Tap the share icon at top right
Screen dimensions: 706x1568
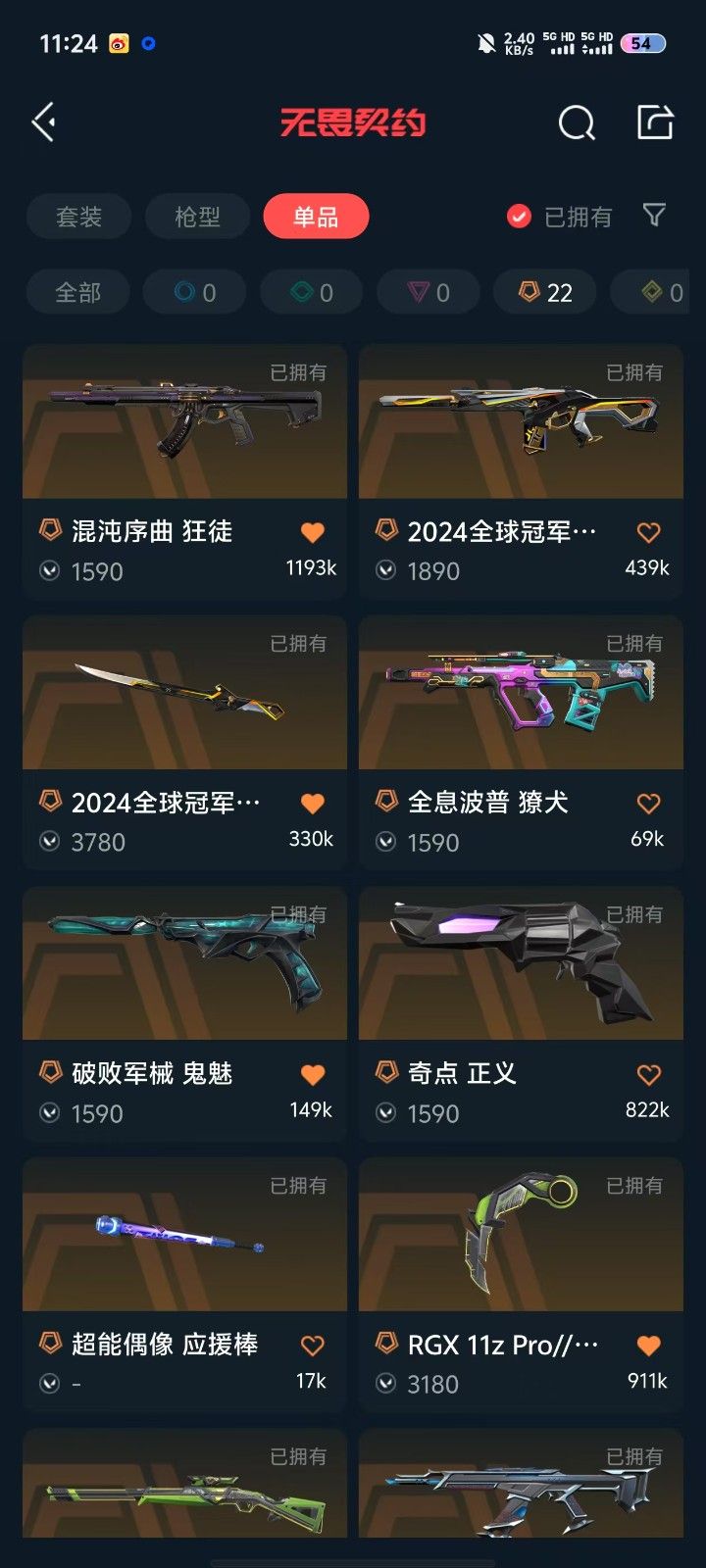pos(655,122)
